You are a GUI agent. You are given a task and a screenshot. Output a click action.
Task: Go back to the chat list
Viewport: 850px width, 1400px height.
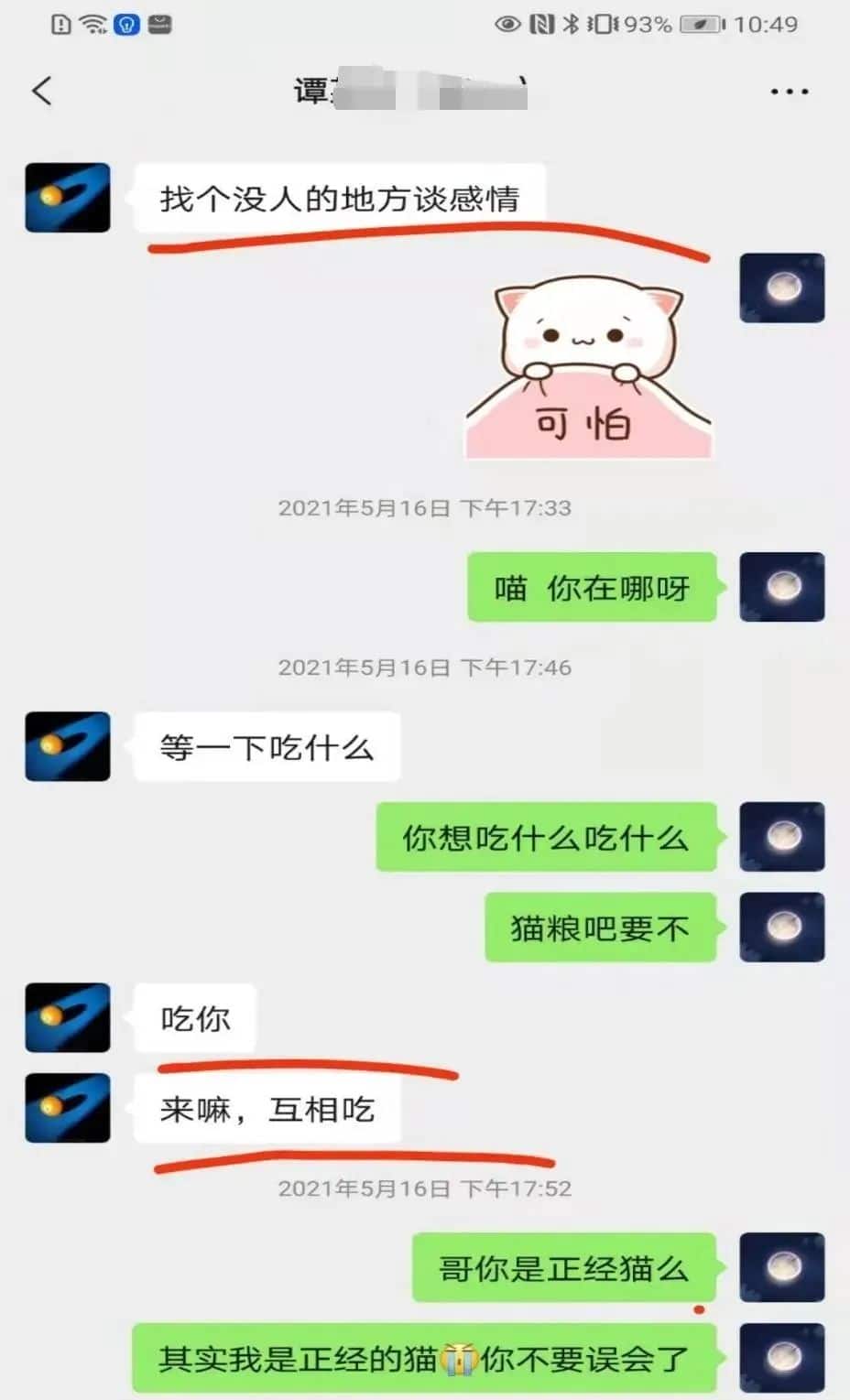coord(42,91)
